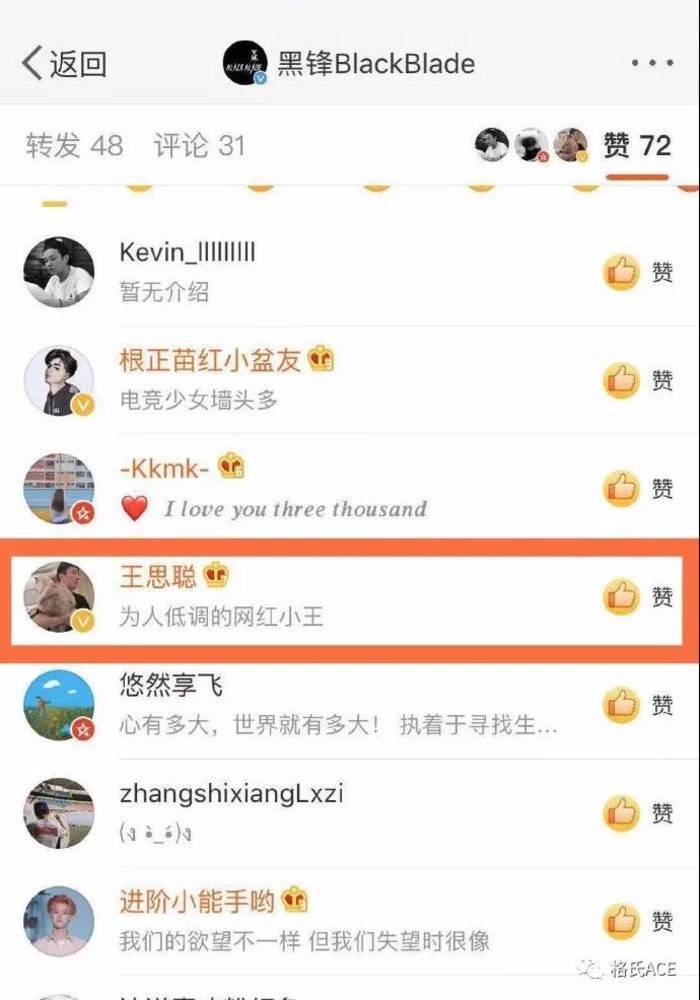700x1000 pixels.
Task: Tap the 赞 button in 王思聪's row
Action: pyautogui.click(x=638, y=596)
